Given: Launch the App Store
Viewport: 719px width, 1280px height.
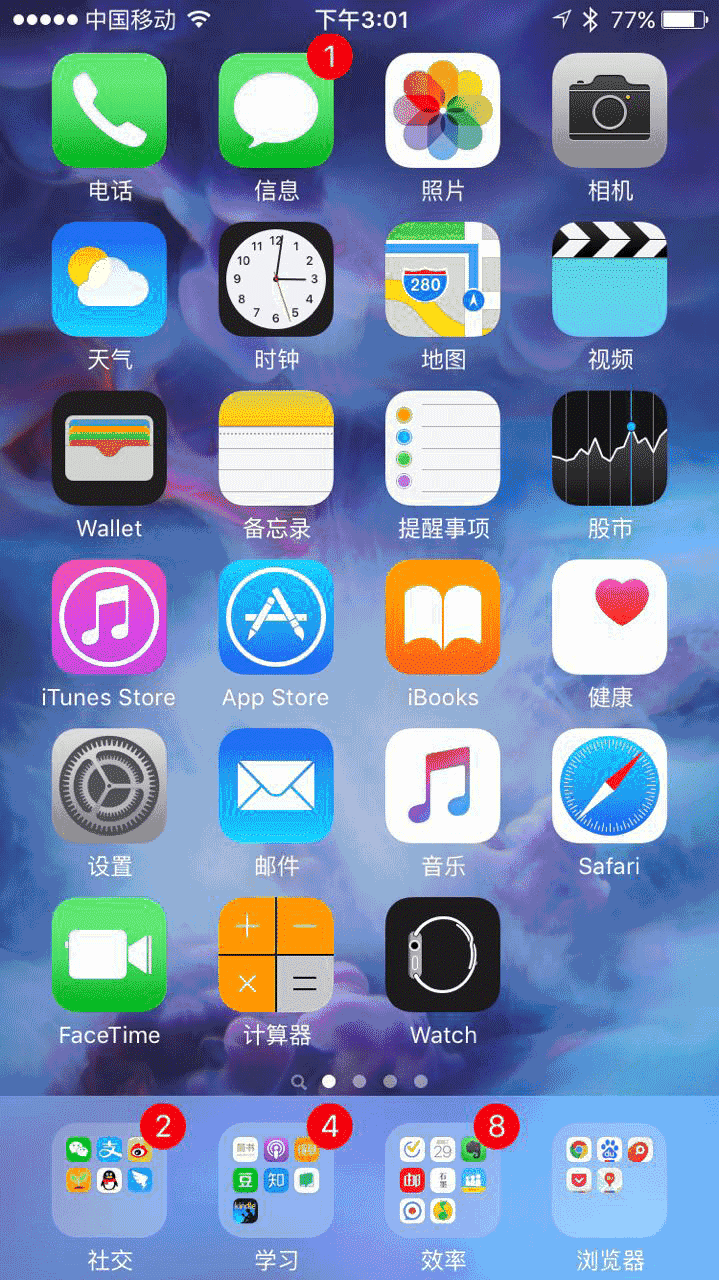Looking at the screenshot, I should pos(276,616).
